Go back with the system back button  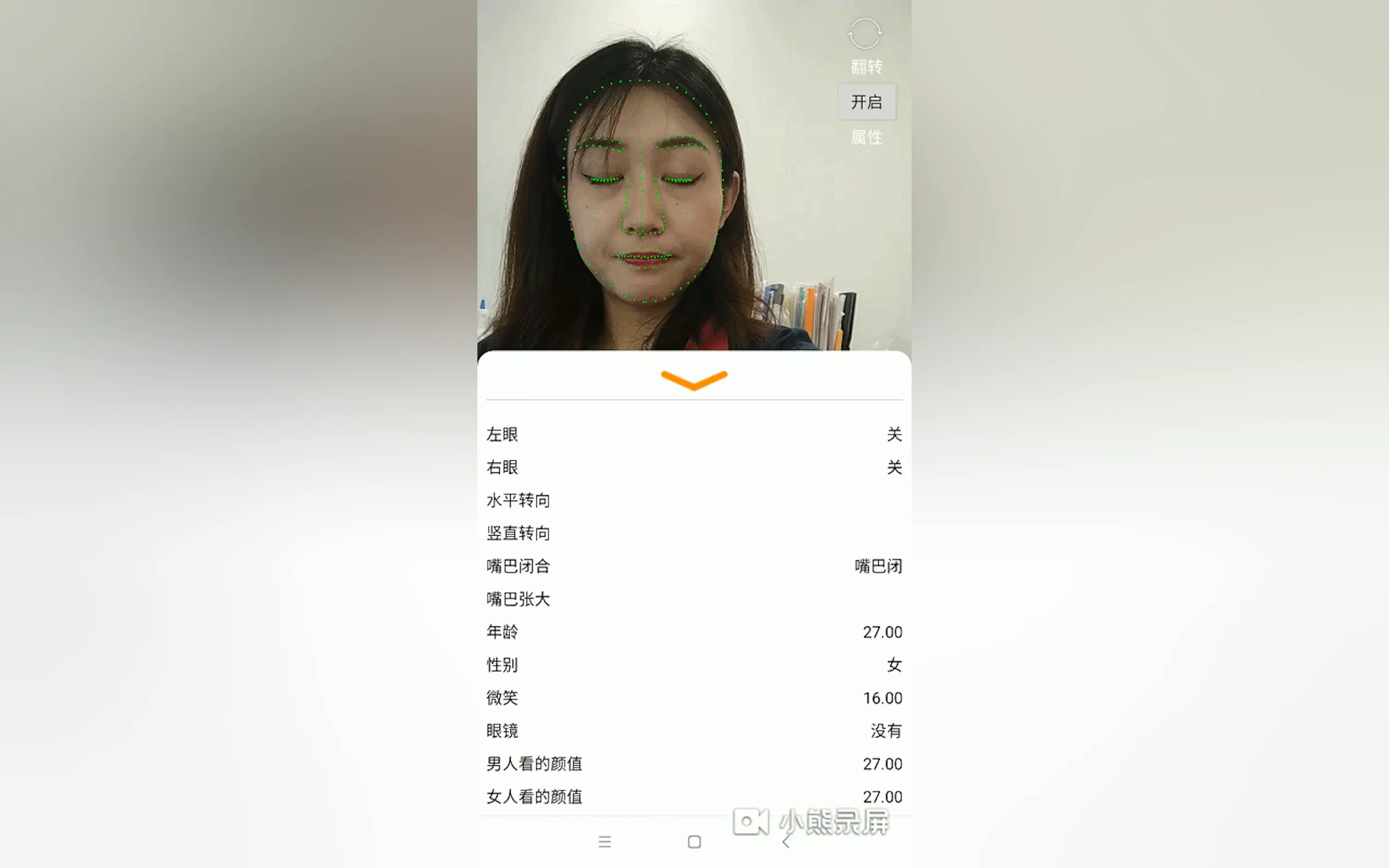(786, 842)
